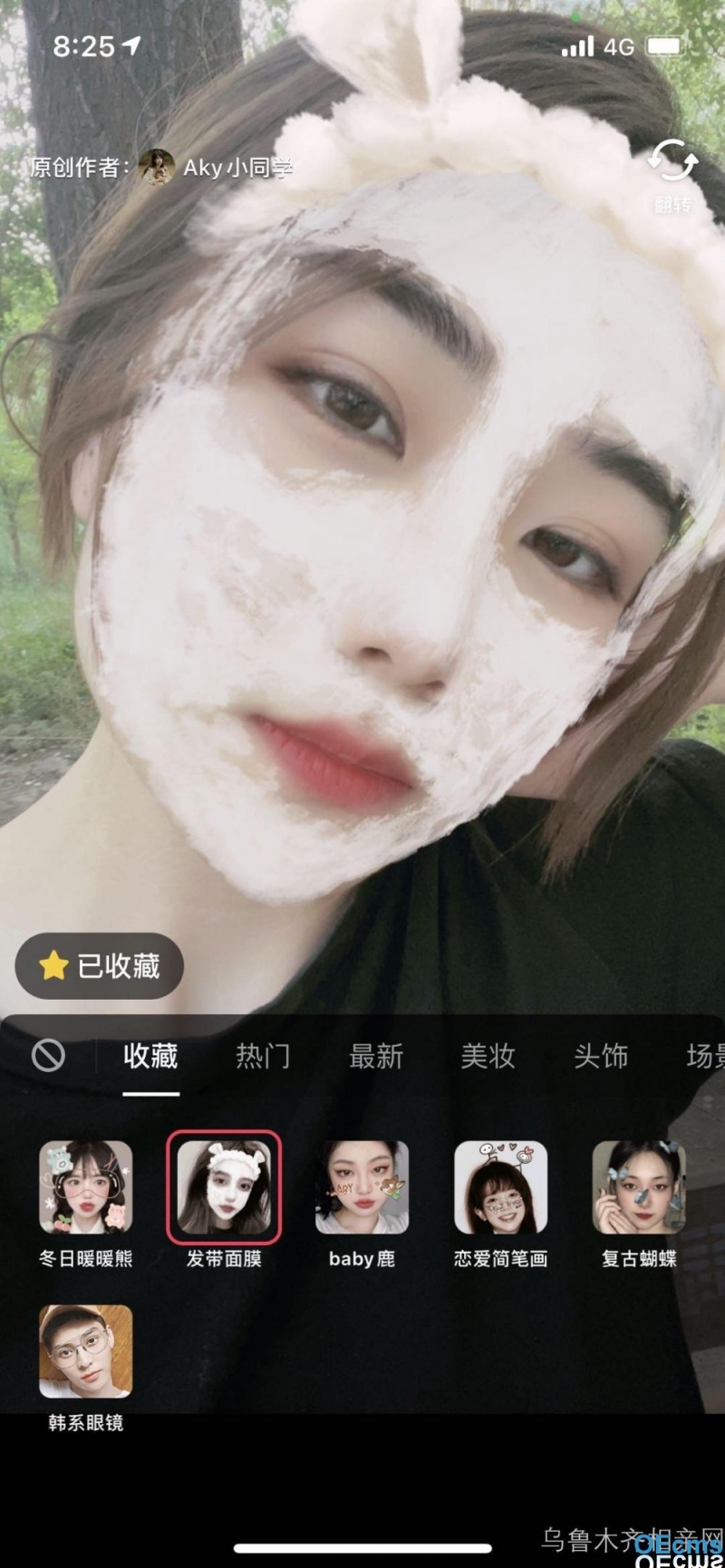Choose the 恋爱简笔画 effect
The height and width of the screenshot is (1568, 725).
coord(500,1187)
